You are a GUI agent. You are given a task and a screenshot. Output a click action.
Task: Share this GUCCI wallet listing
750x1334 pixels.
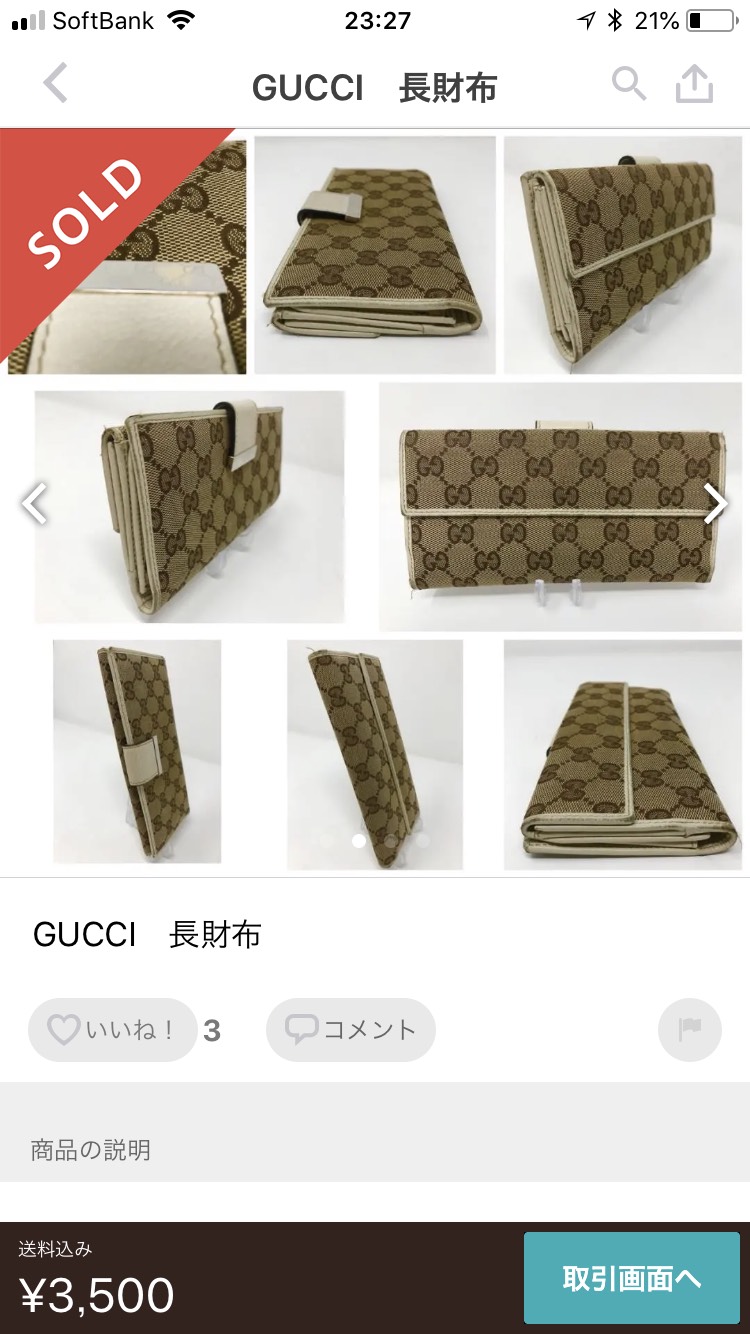[694, 84]
